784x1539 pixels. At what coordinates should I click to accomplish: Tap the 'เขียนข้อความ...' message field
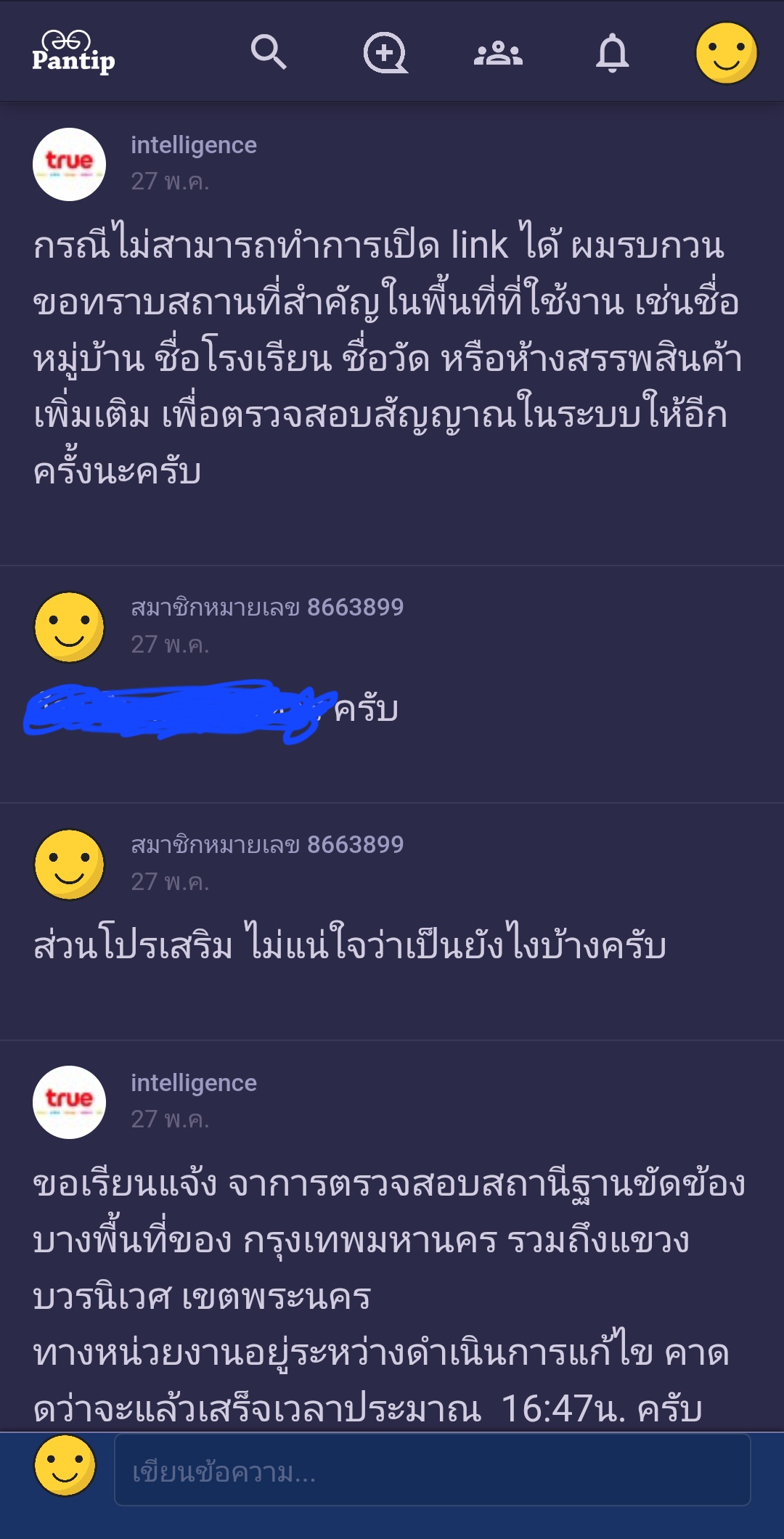point(432,1469)
